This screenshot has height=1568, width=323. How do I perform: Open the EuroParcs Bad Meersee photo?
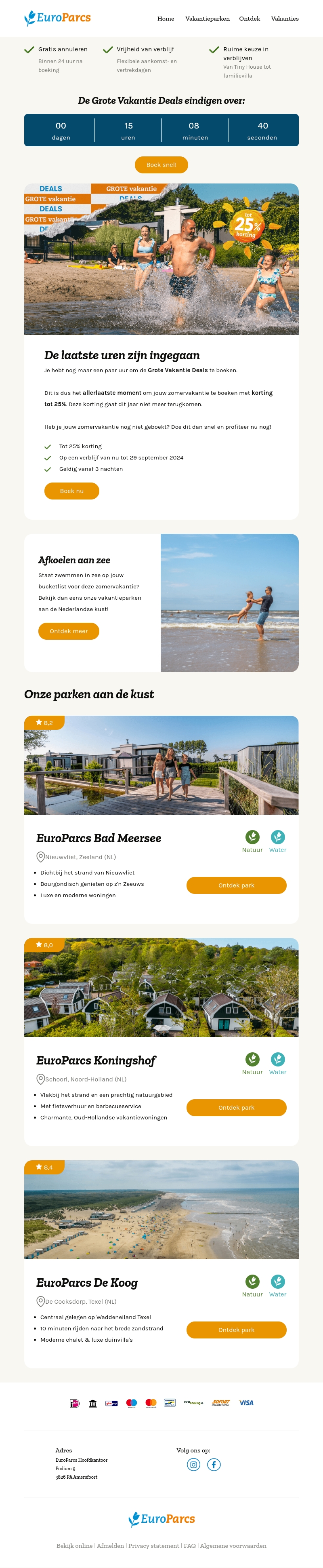click(x=161, y=765)
